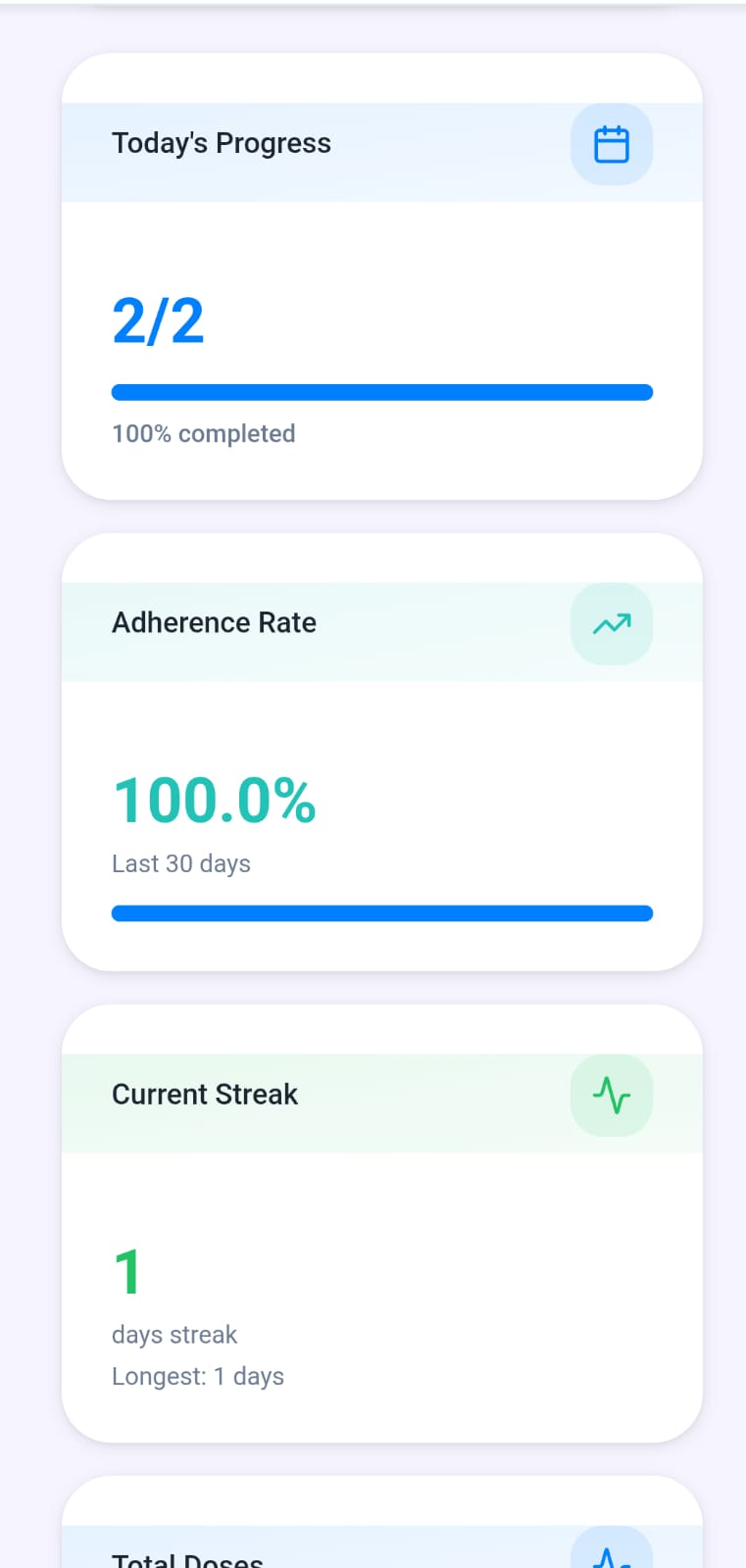Select the Last 30 days label

click(x=181, y=863)
